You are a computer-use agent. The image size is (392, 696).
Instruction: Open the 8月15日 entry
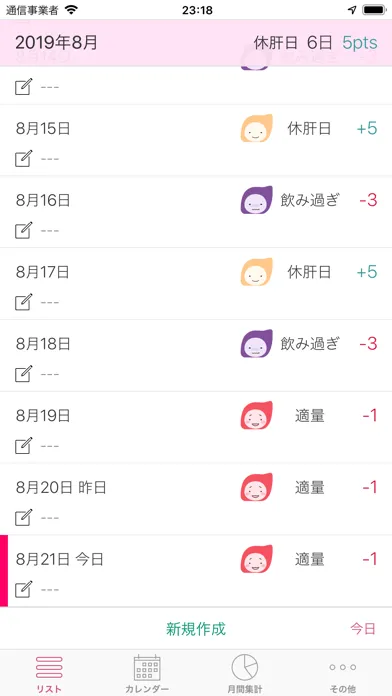[x=196, y=140]
